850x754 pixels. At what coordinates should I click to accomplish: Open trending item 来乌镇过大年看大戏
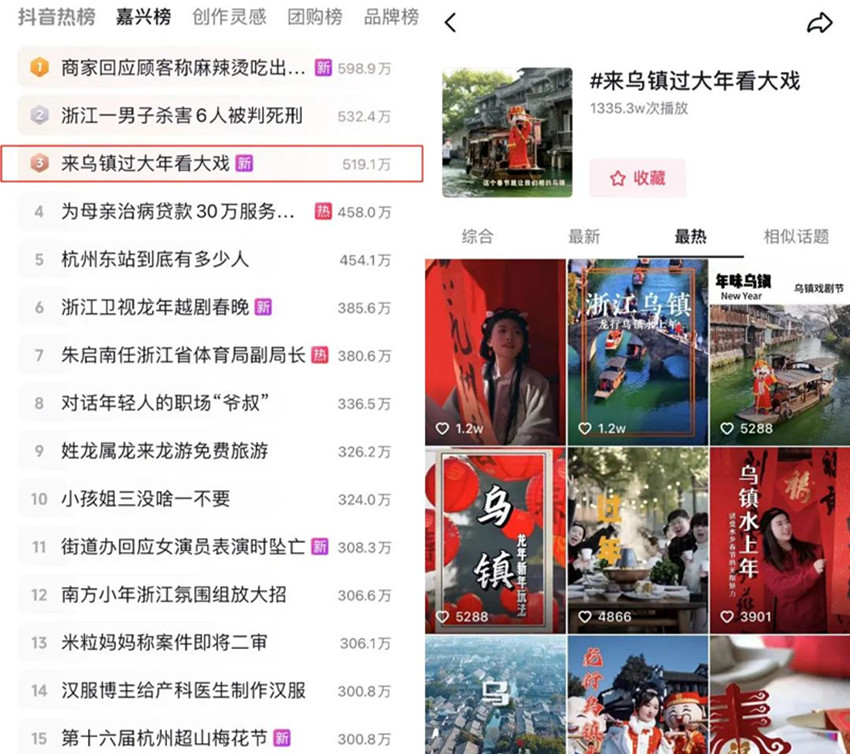click(145, 163)
